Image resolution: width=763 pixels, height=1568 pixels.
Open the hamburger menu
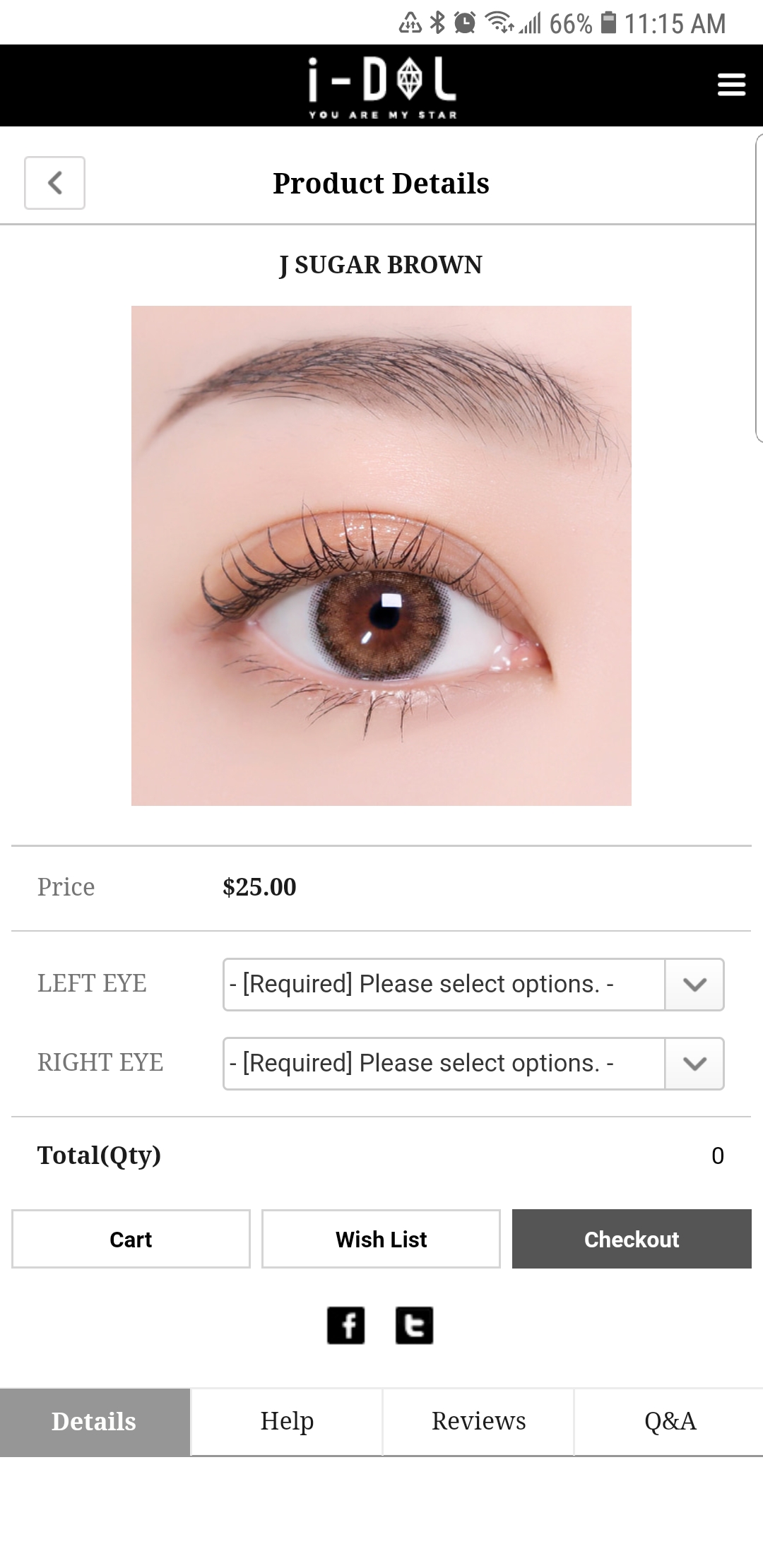pyautogui.click(x=731, y=85)
